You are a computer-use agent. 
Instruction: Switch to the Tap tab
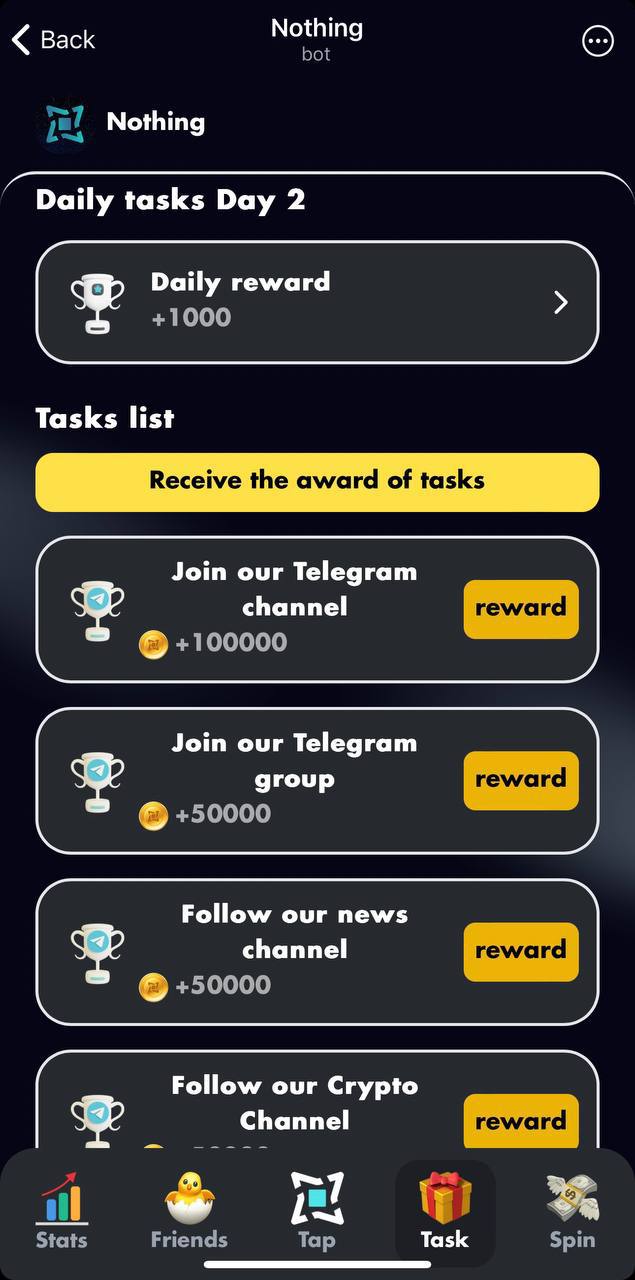pyautogui.click(x=316, y=1211)
